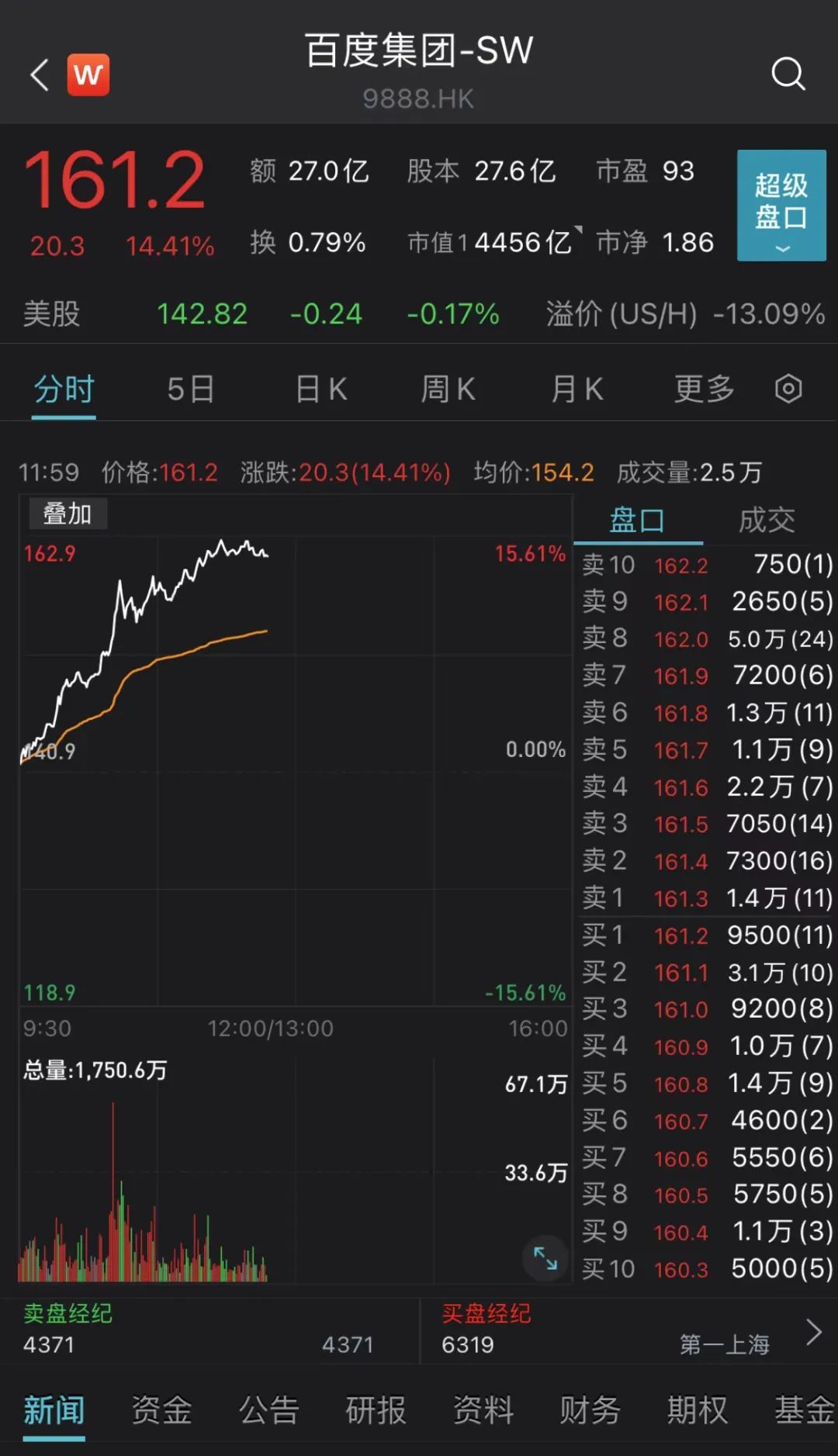Expand the volume chart to fullscreen

click(545, 1257)
